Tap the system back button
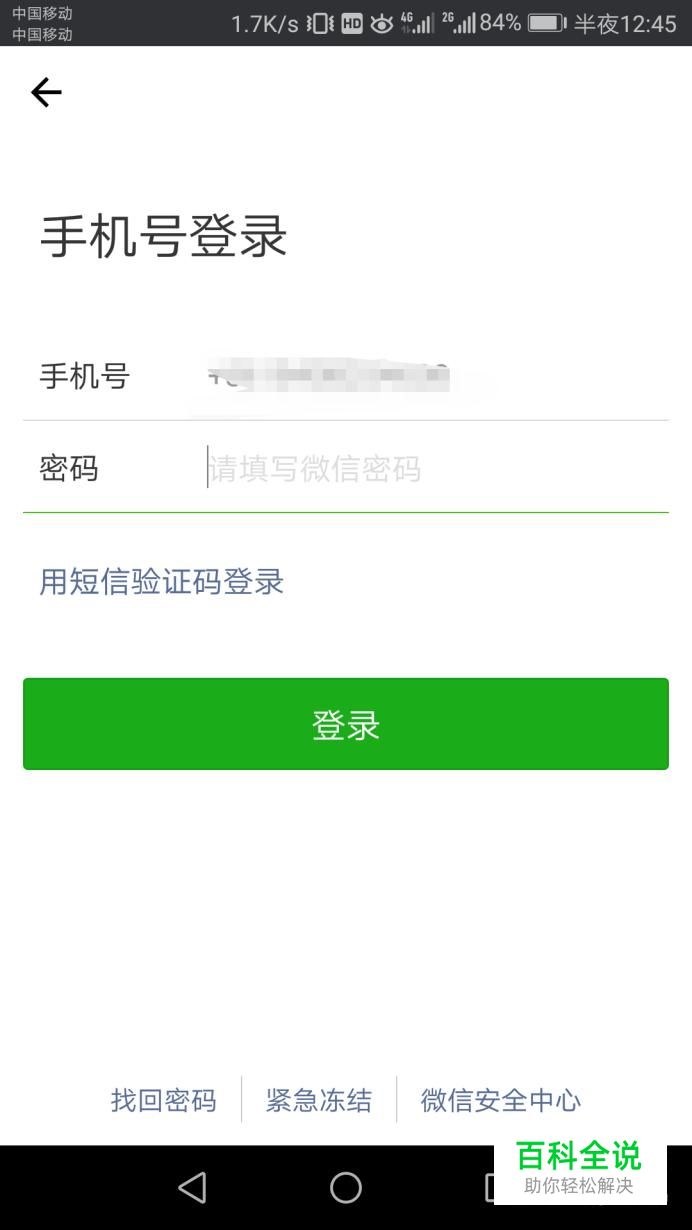Image resolution: width=692 pixels, height=1230 pixels. 192,1187
